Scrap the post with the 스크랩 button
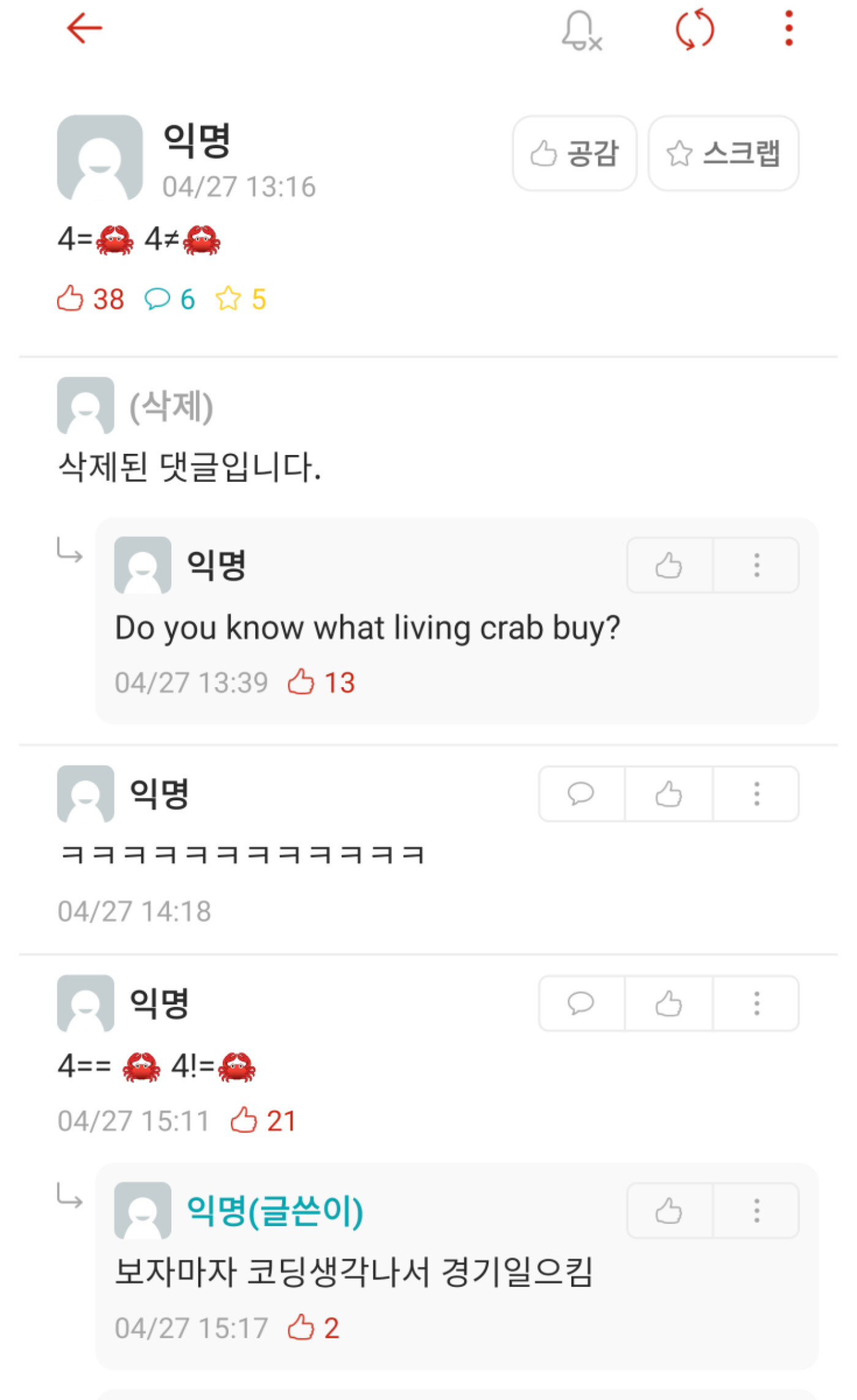 (723, 153)
